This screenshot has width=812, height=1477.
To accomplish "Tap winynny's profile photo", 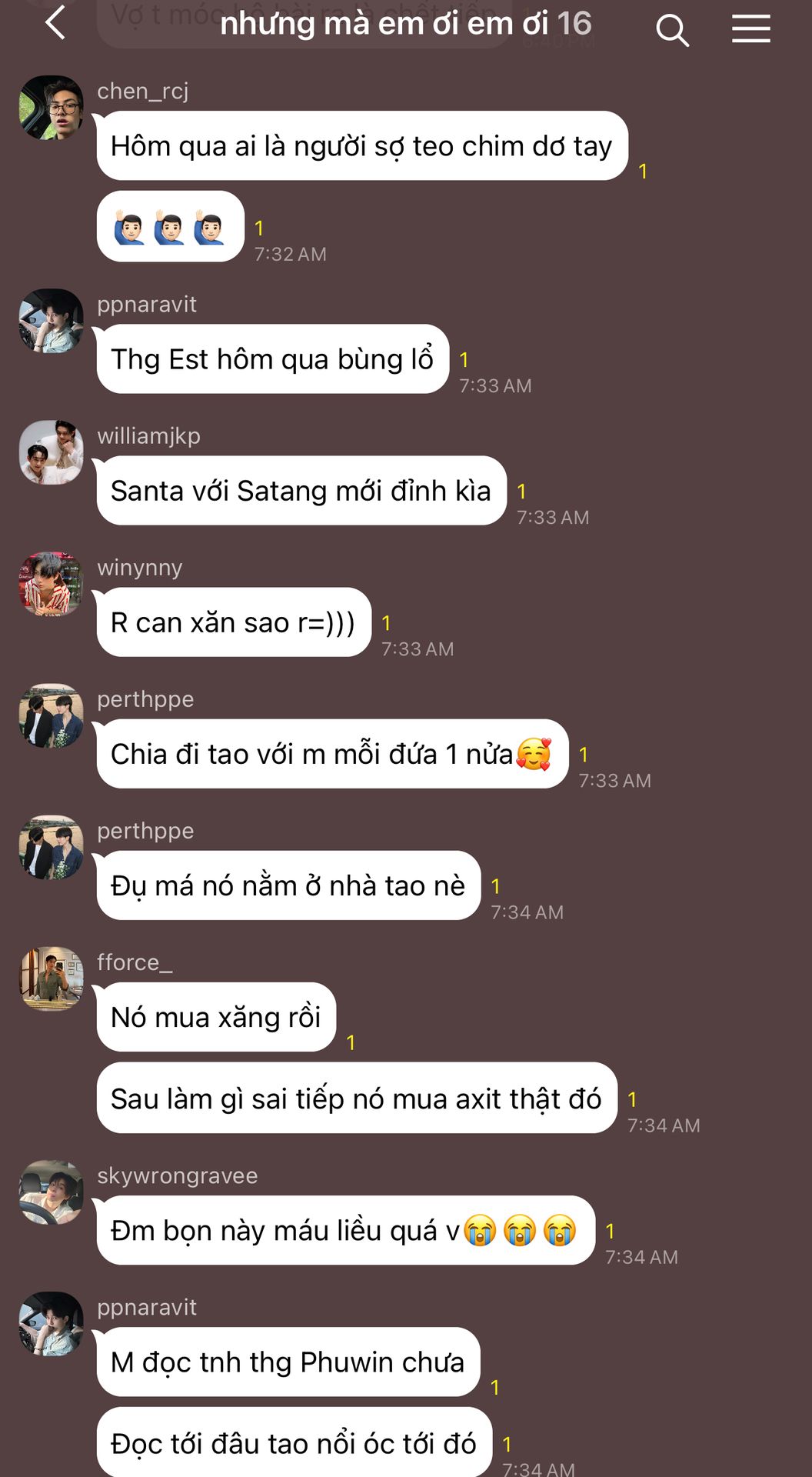I will [51, 584].
